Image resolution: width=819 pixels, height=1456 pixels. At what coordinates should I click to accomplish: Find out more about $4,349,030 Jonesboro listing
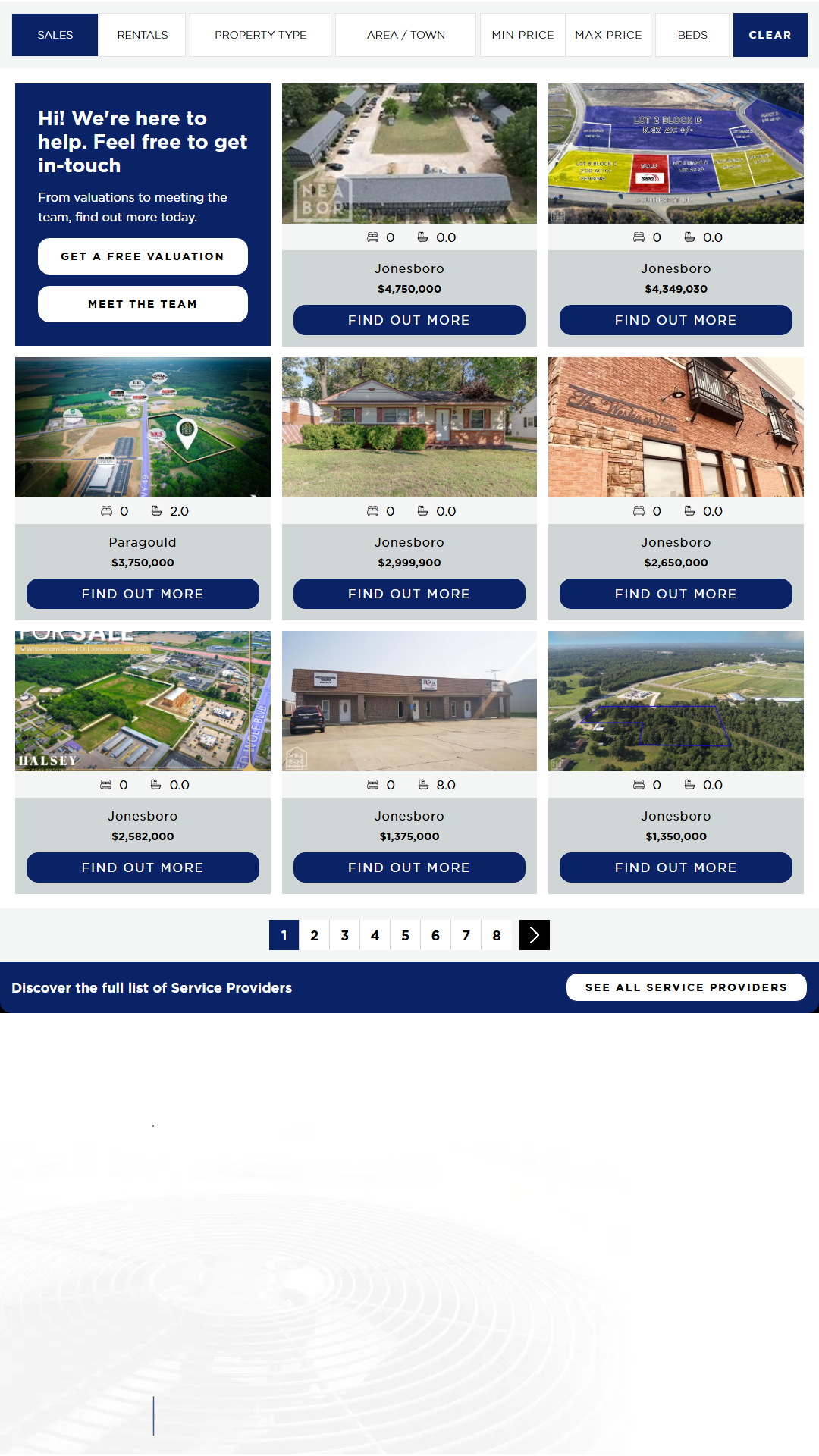676,320
